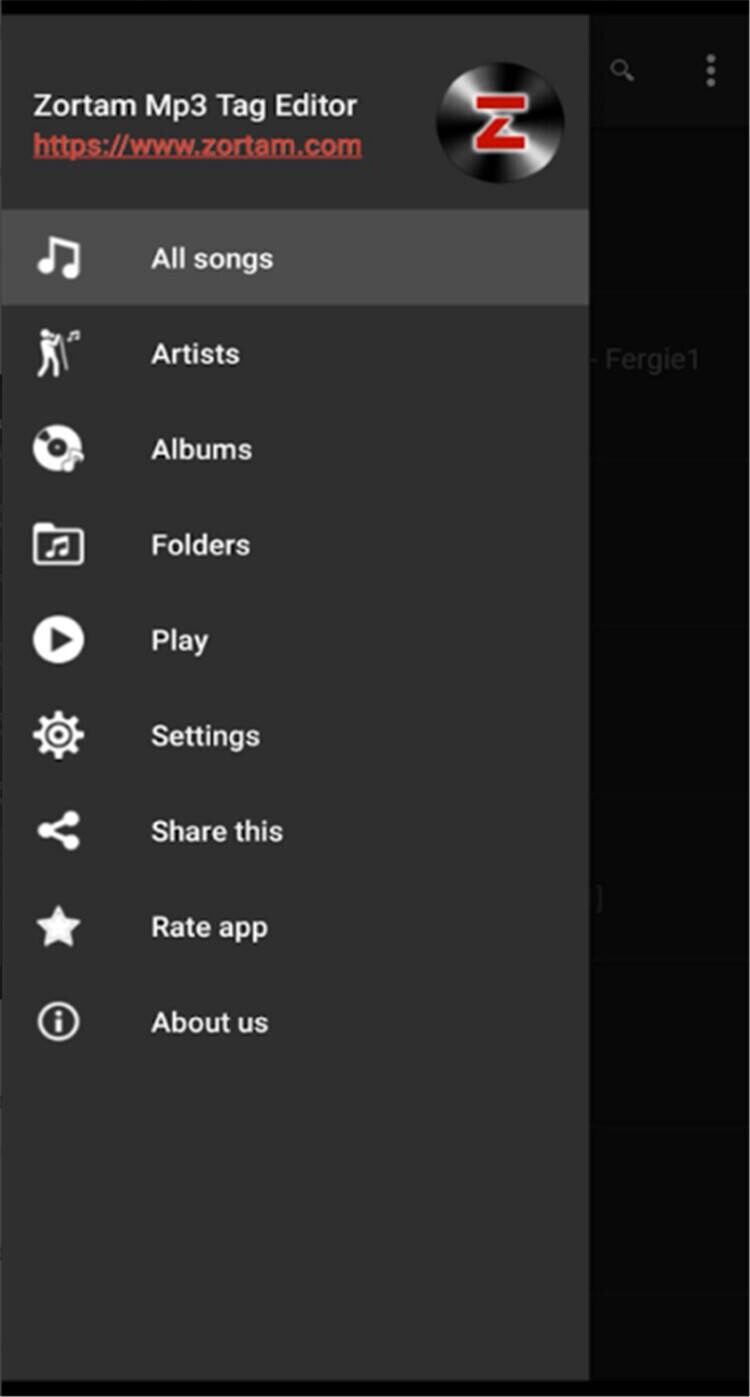Click the Artists singer icon

(x=57, y=353)
